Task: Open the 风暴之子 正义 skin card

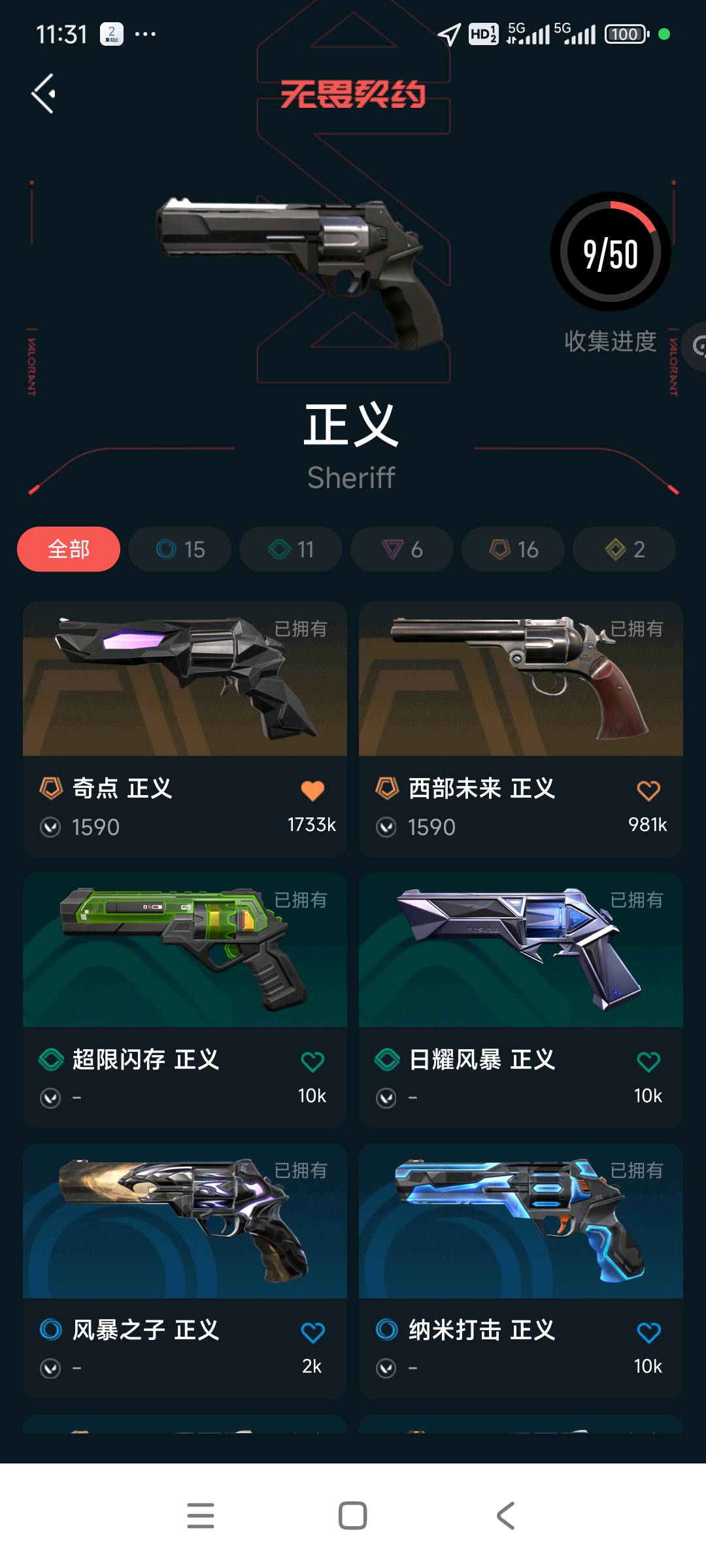Action: [x=185, y=1271]
